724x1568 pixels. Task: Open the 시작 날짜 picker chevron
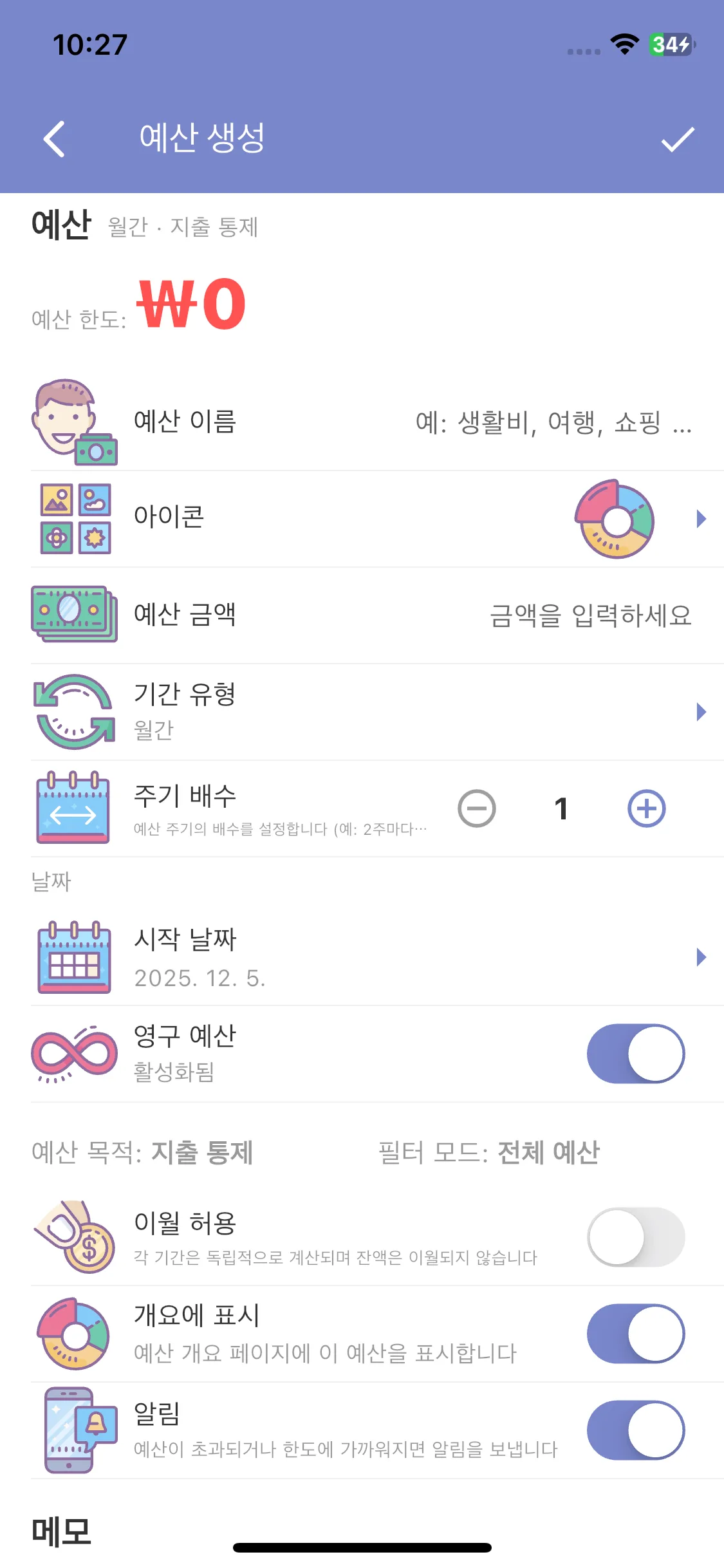(701, 957)
